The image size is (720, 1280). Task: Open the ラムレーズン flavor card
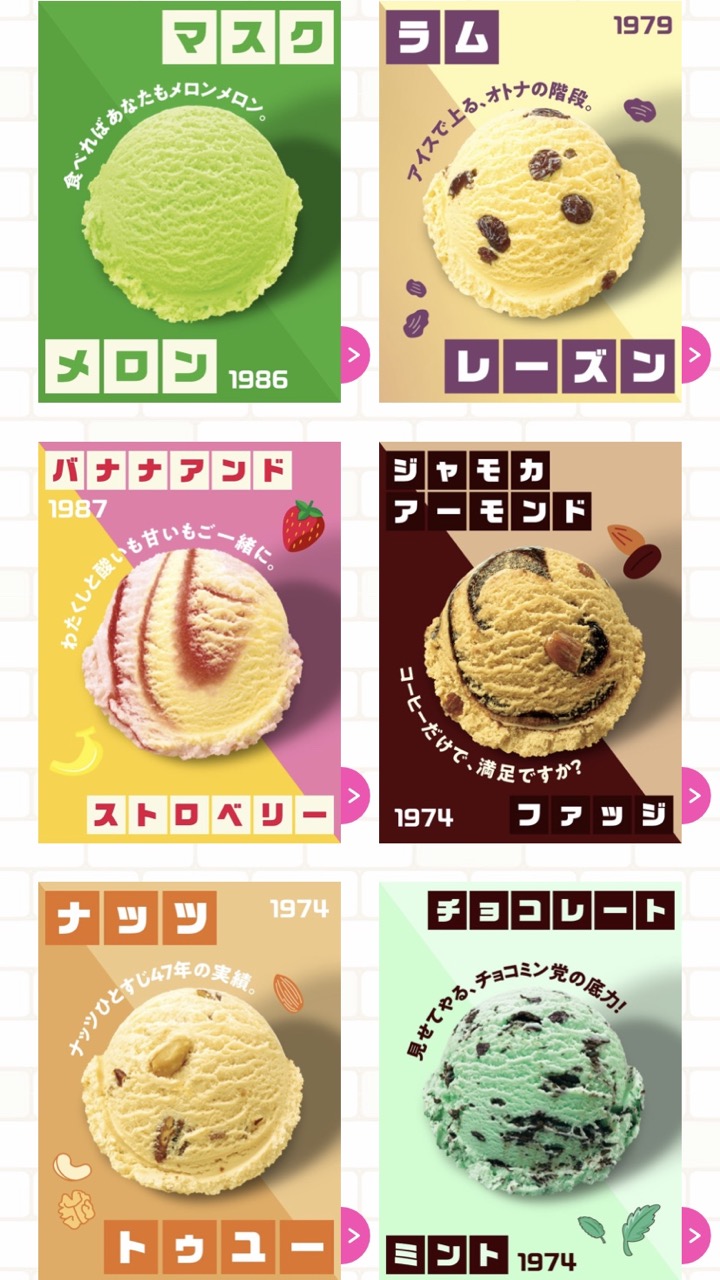pyautogui.click(x=530, y=201)
